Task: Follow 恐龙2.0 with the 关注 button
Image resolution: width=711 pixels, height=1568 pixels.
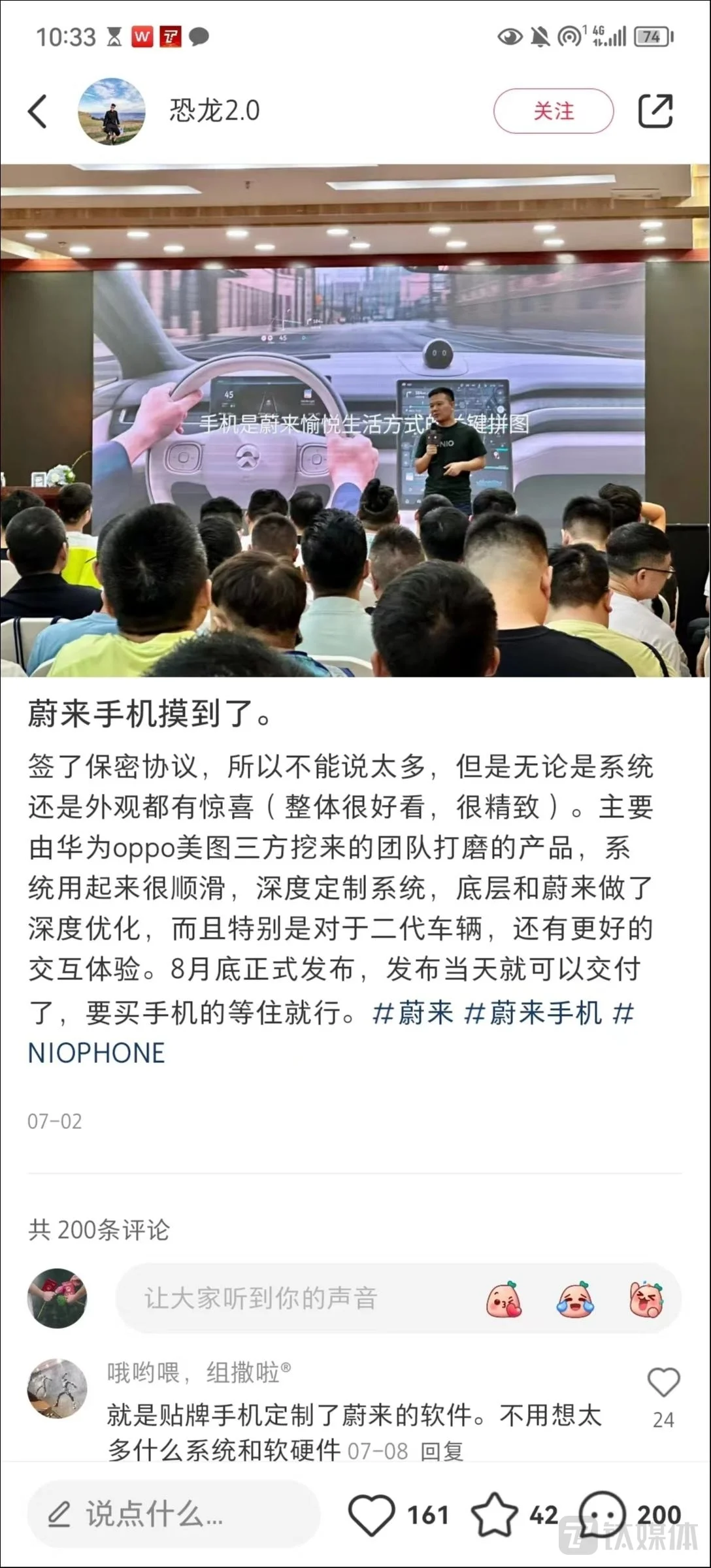Action: tap(553, 111)
